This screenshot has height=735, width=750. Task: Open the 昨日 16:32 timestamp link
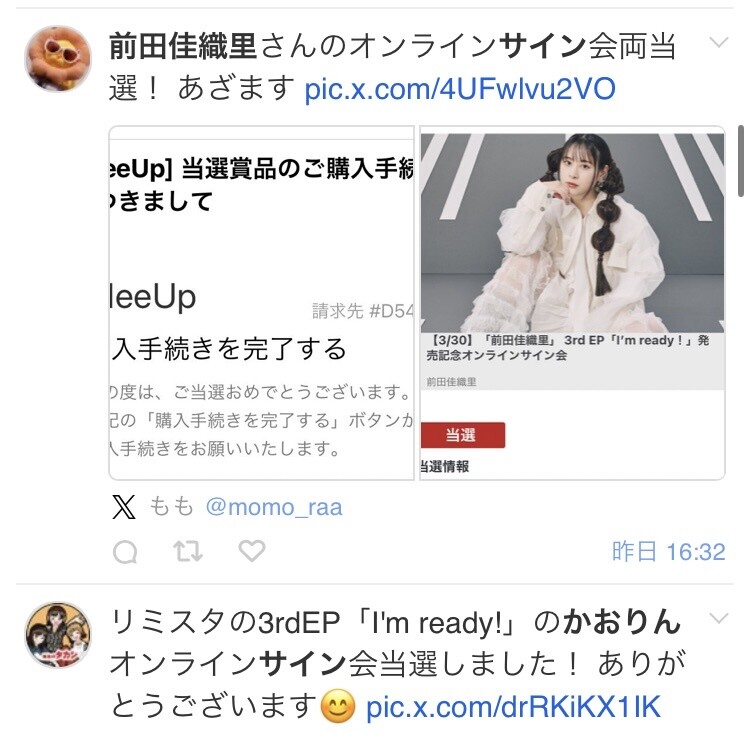pyautogui.click(x=669, y=552)
